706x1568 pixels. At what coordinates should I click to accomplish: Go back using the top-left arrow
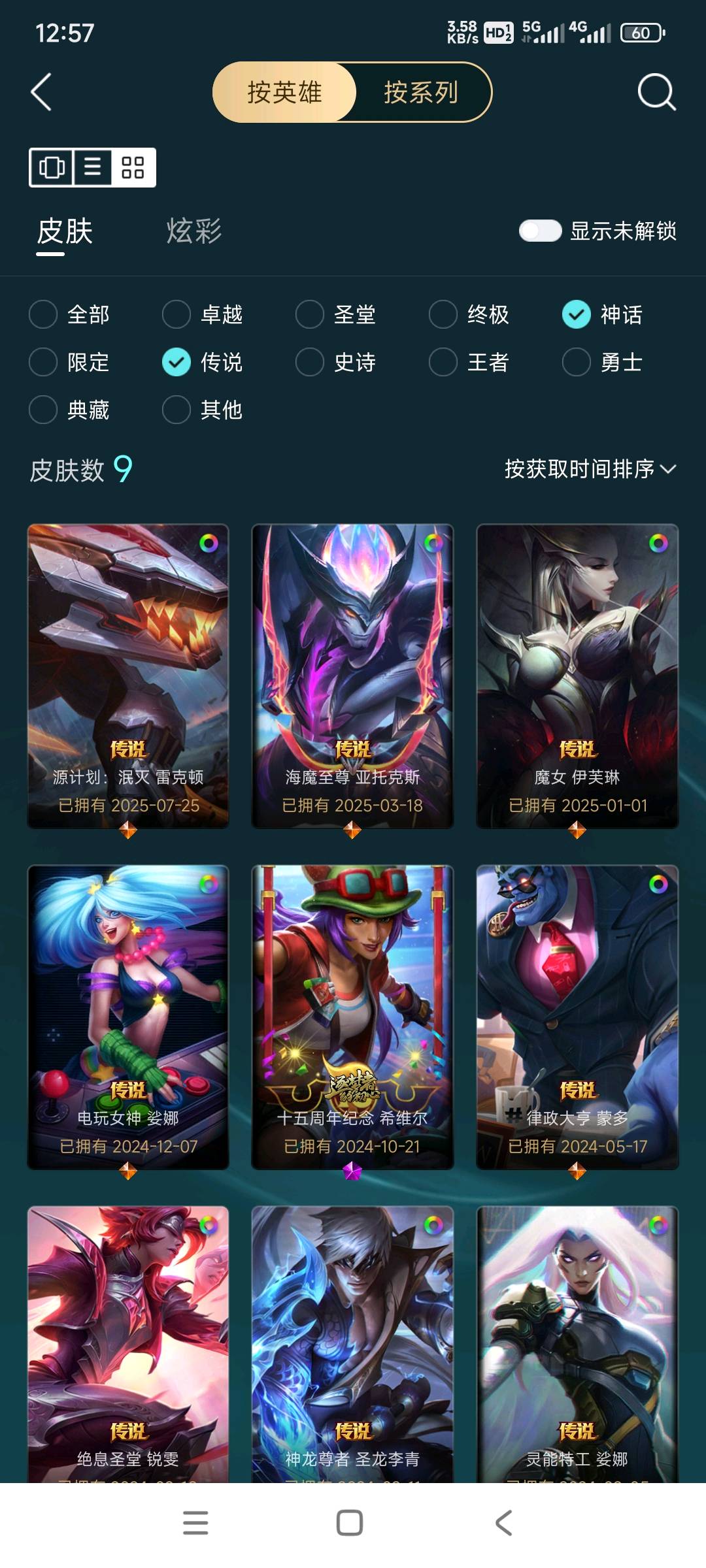pyautogui.click(x=41, y=92)
